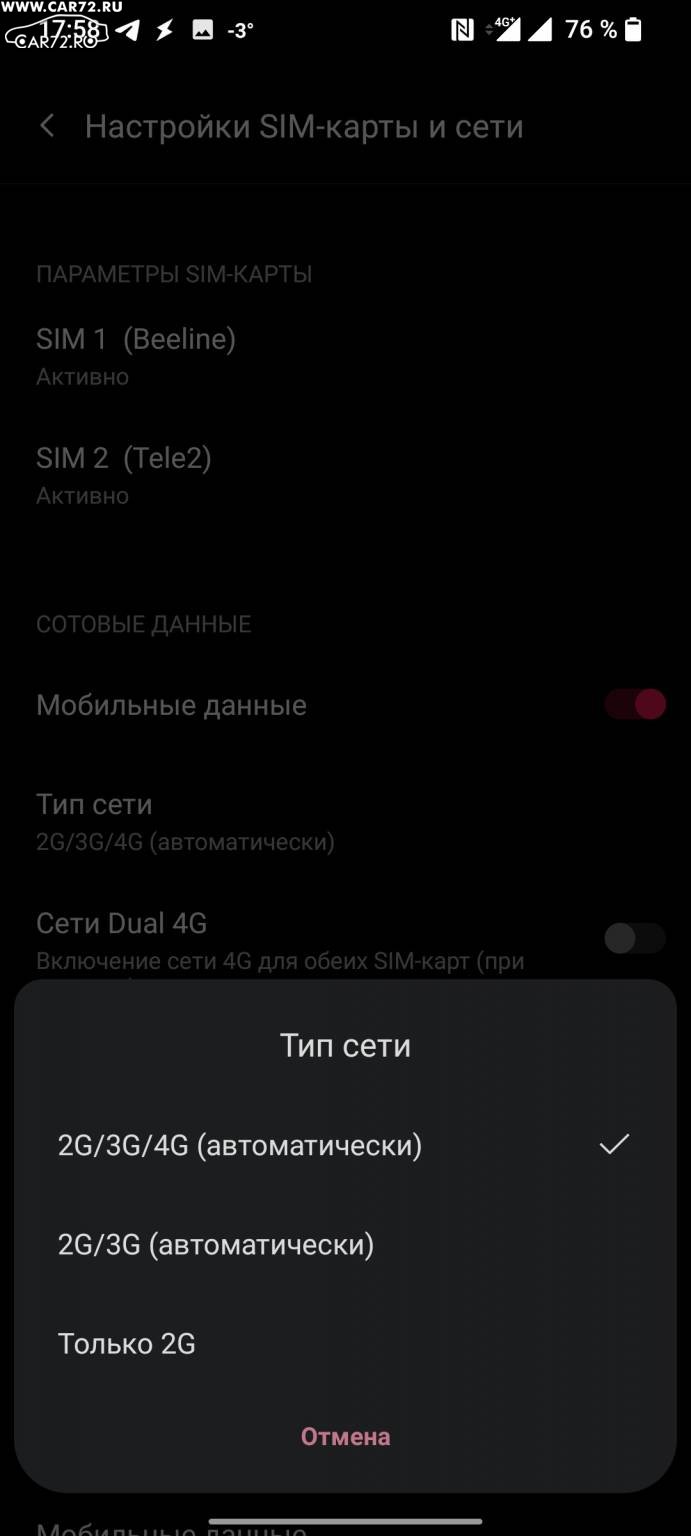Tap Отмена to dismiss the dialog
This screenshot has height=1536, width=691.
coord(346,1437)
